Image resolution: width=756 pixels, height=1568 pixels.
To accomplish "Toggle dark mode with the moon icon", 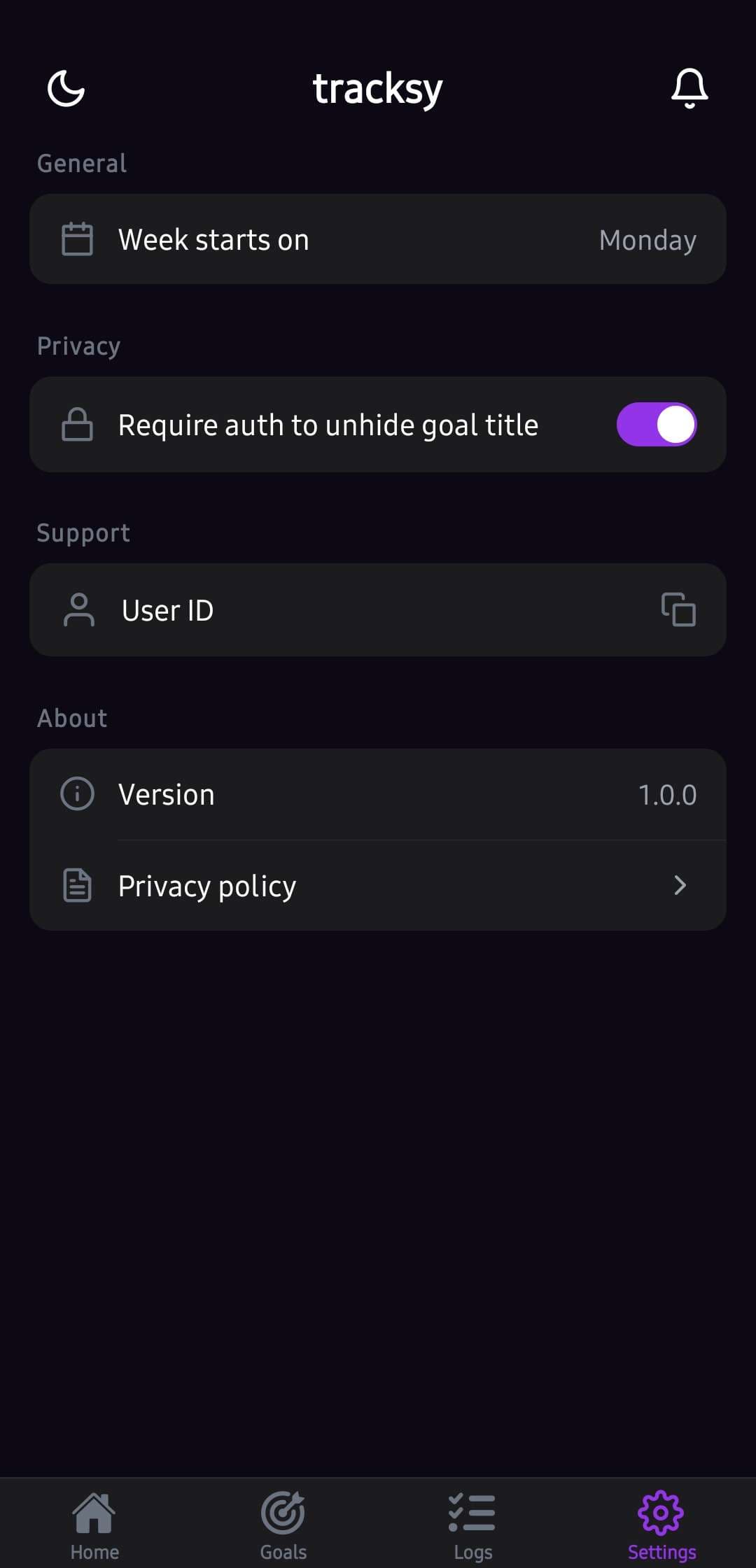I will (66, 87).
